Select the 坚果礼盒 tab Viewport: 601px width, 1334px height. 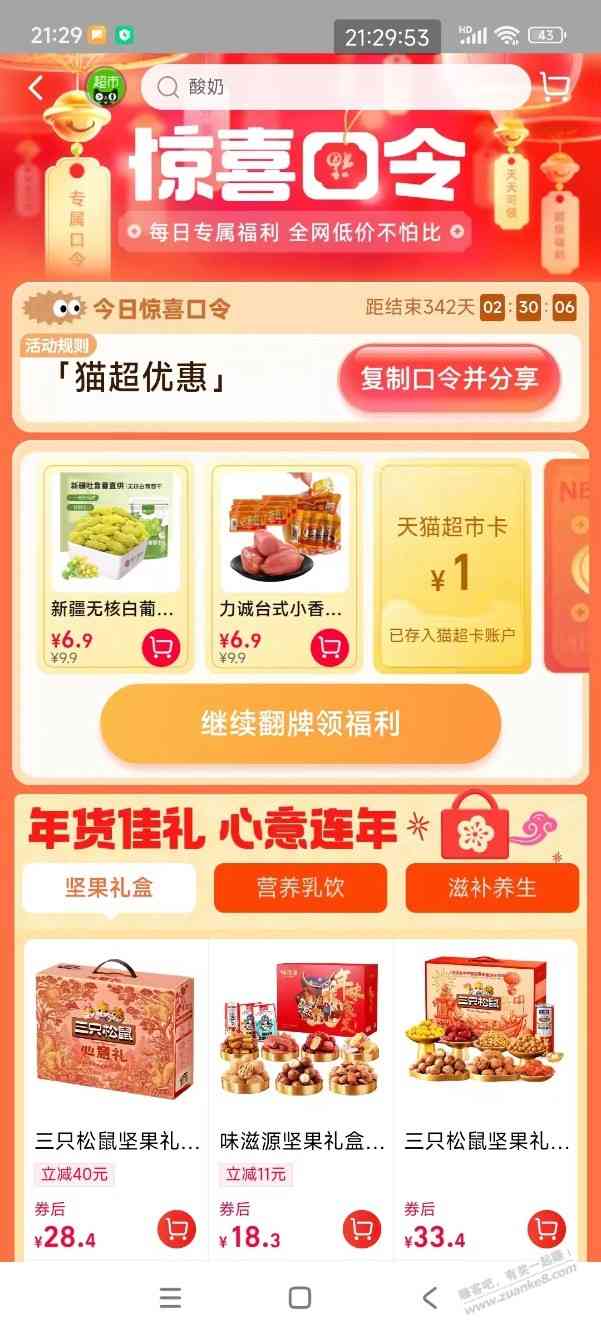click(x=109, y=888)
